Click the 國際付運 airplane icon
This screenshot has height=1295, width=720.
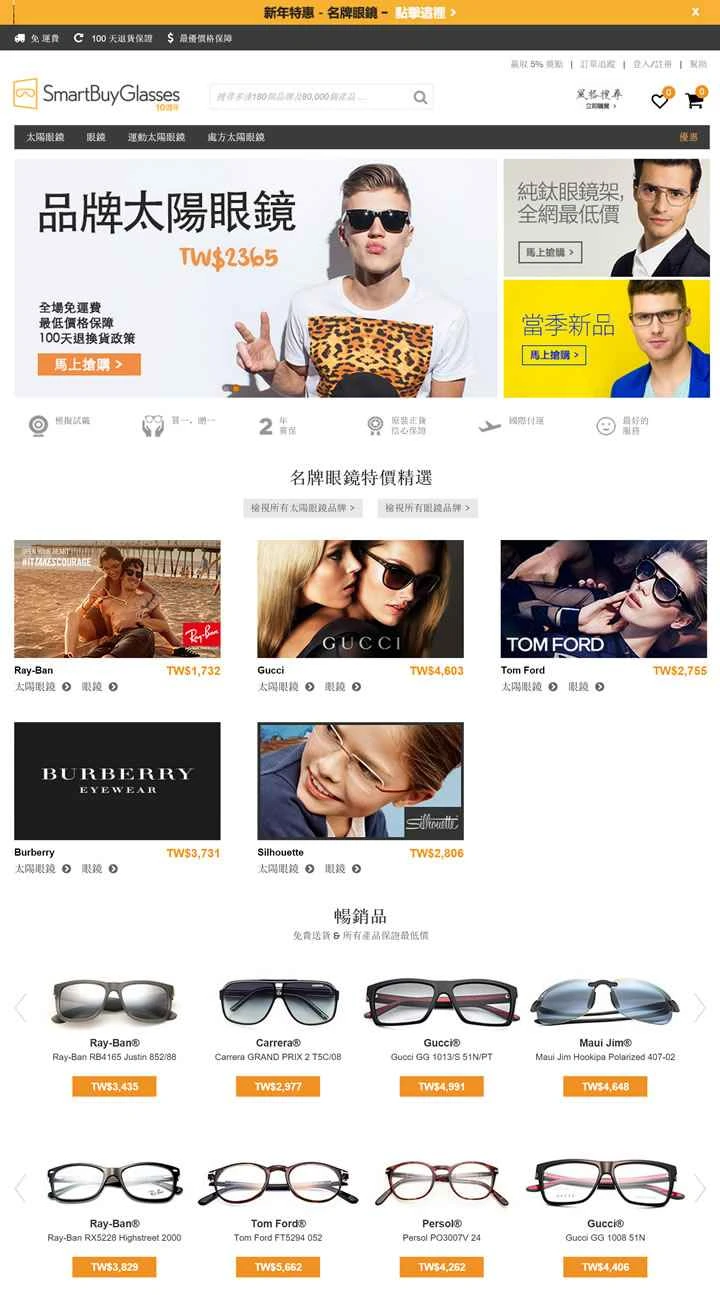[491, 423]
